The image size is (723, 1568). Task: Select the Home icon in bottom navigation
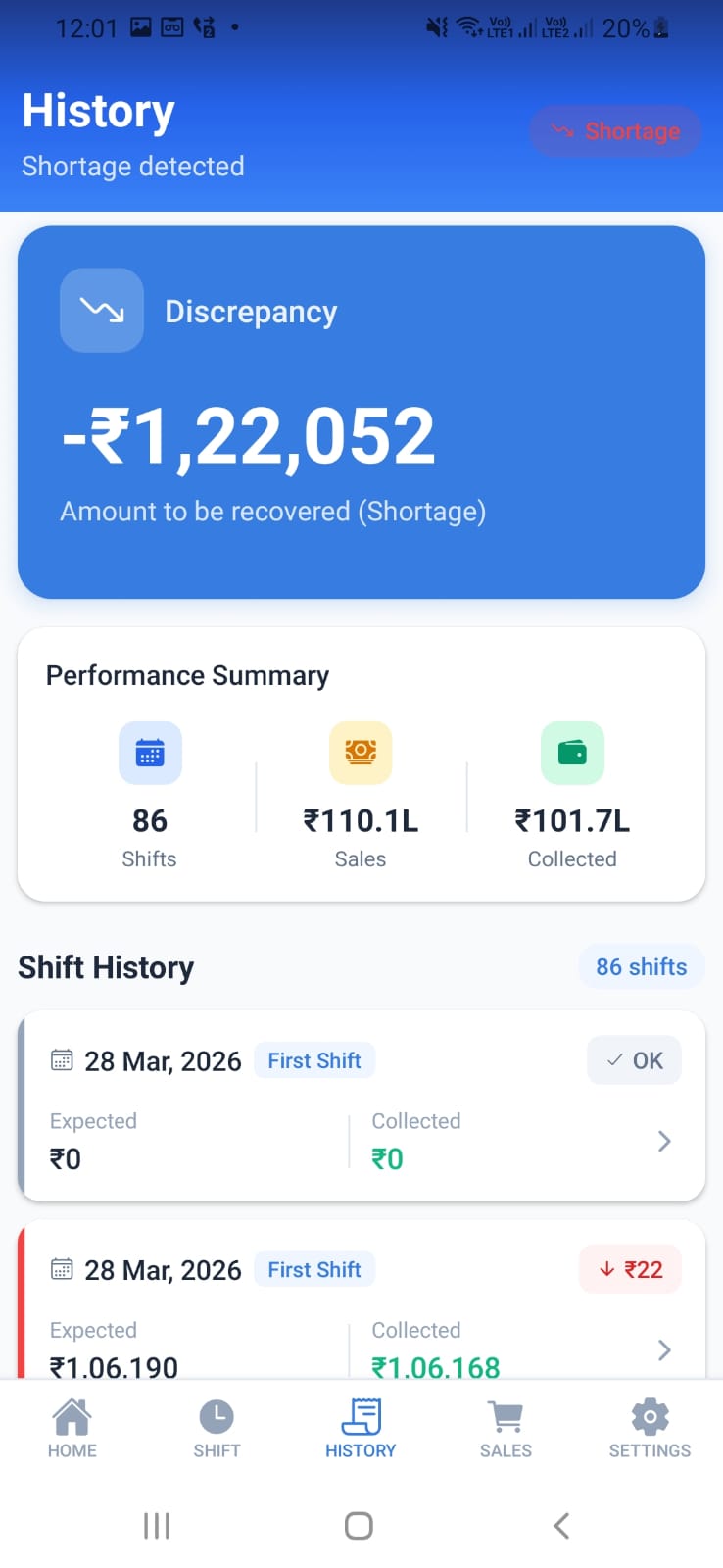[72, 1416]
